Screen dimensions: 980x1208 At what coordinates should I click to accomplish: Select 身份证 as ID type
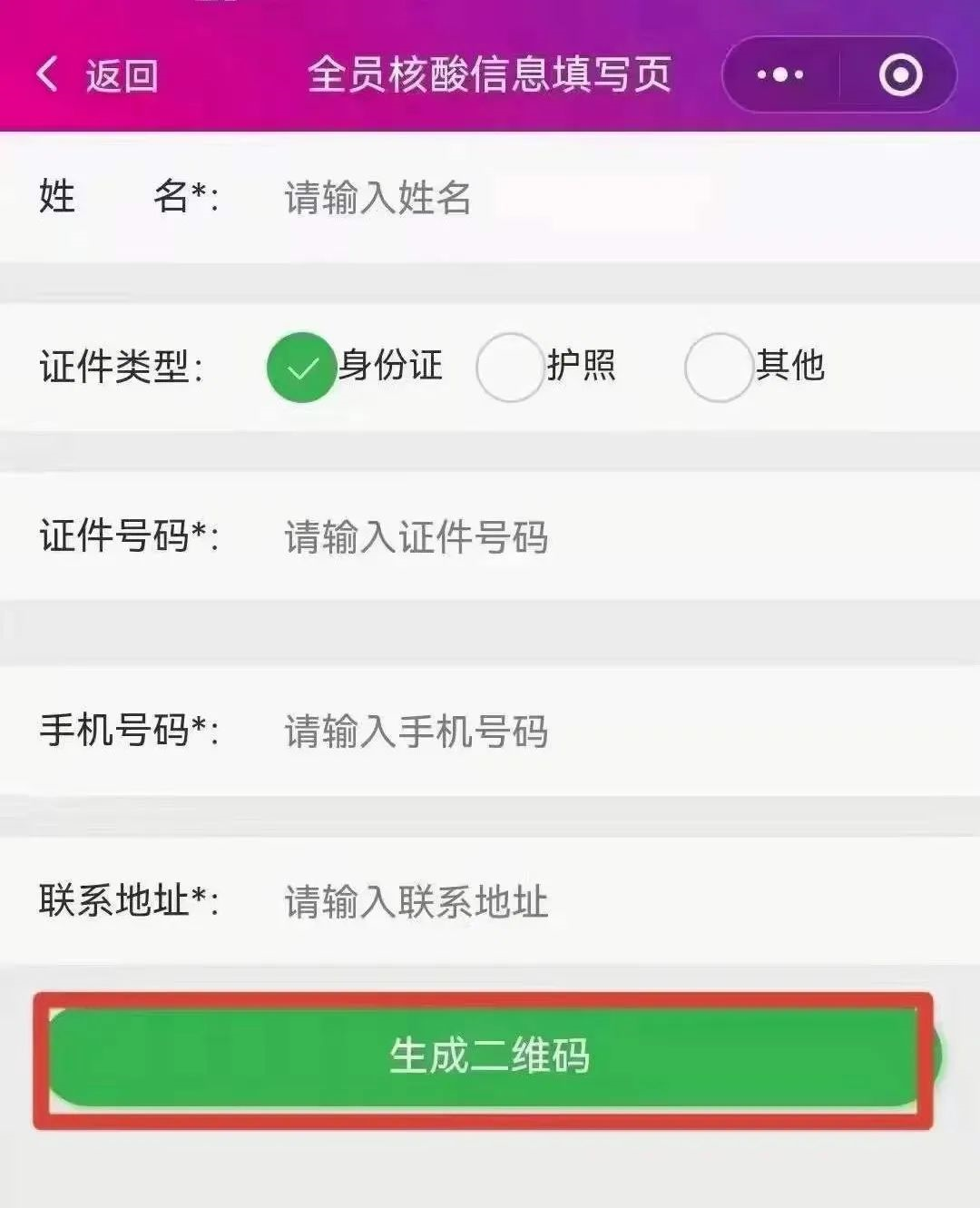[x=301, y=368]
